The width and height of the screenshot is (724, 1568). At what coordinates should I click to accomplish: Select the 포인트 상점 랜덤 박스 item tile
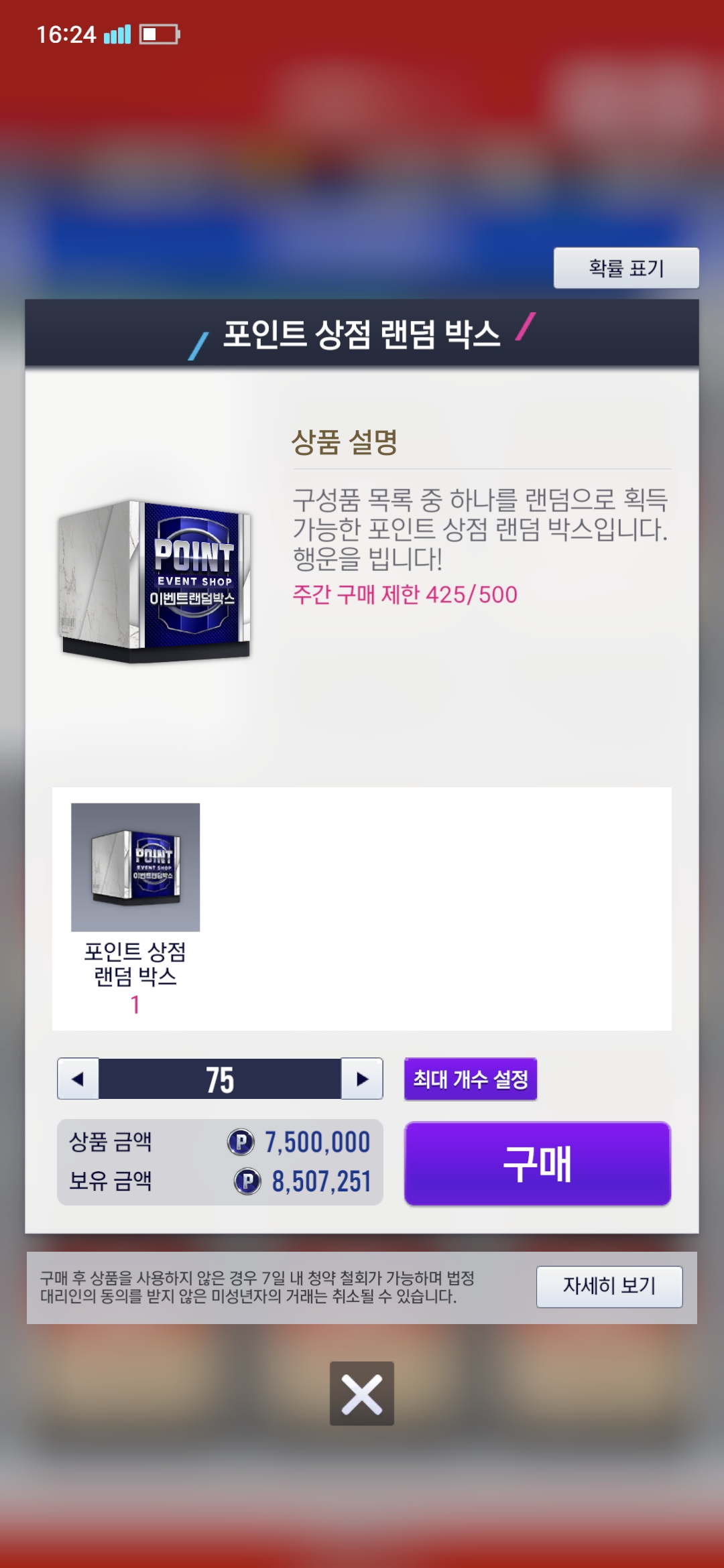coord(135,867)
